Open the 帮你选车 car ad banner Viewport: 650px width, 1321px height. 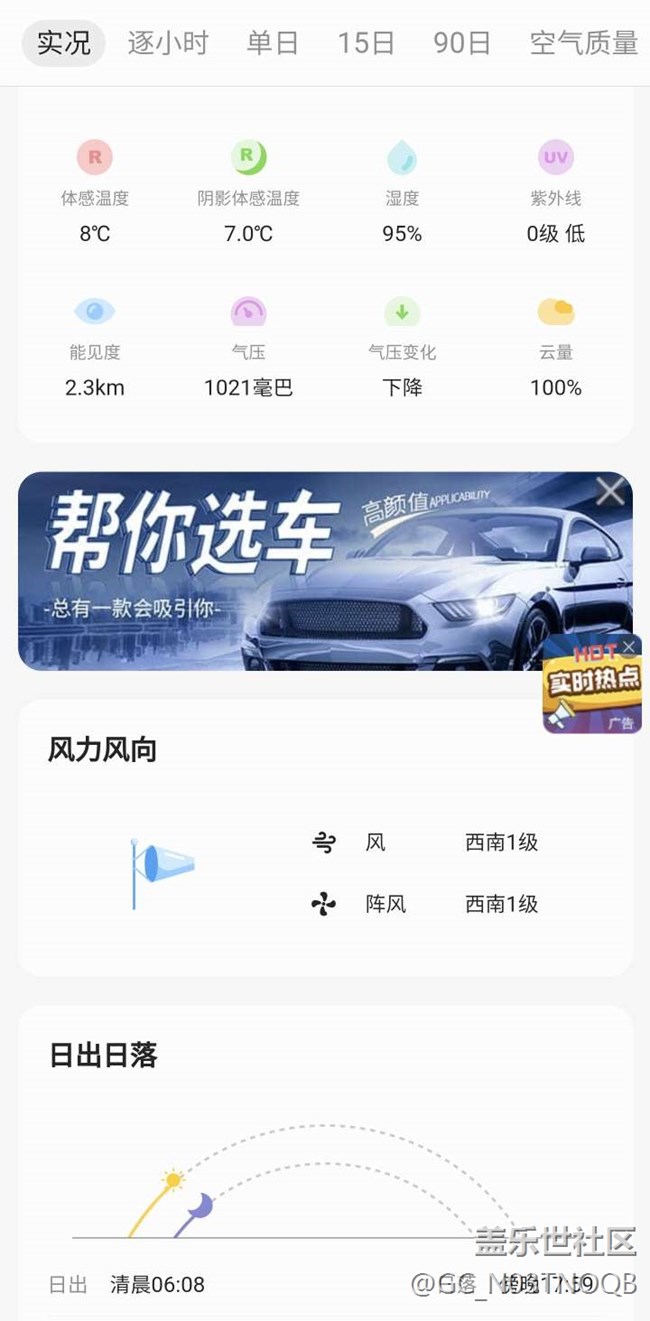coord(300,571)
